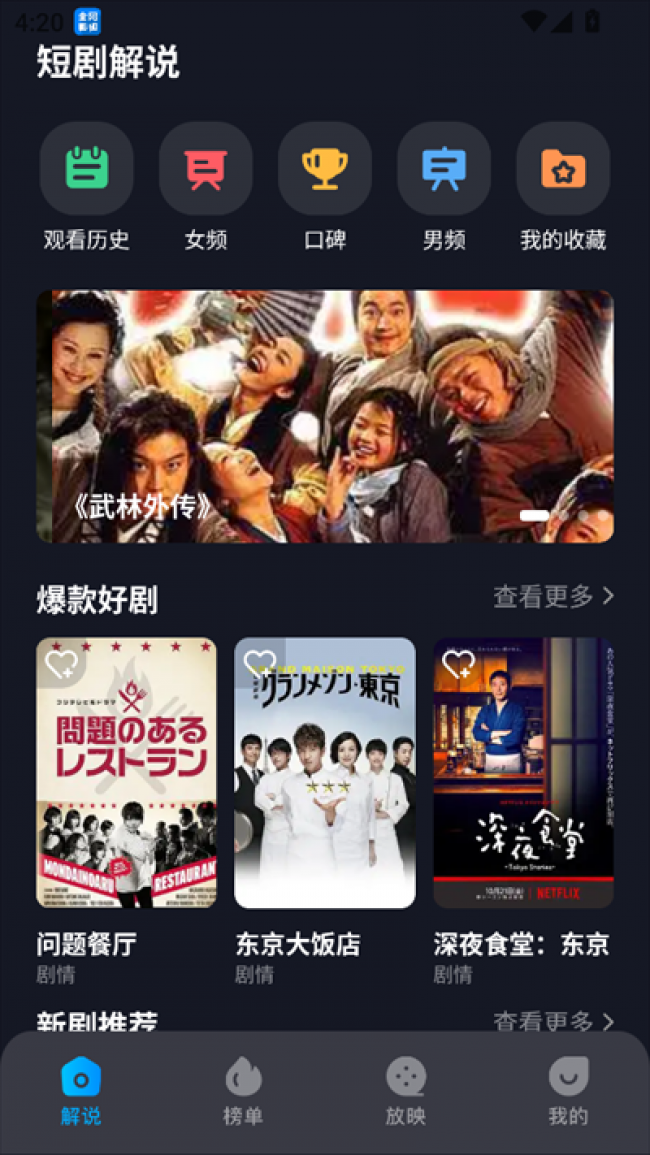Favorite 东京大饭店 with the heart icon
Viewport: 650px width, 1155px height.
(x=260, y=663)
